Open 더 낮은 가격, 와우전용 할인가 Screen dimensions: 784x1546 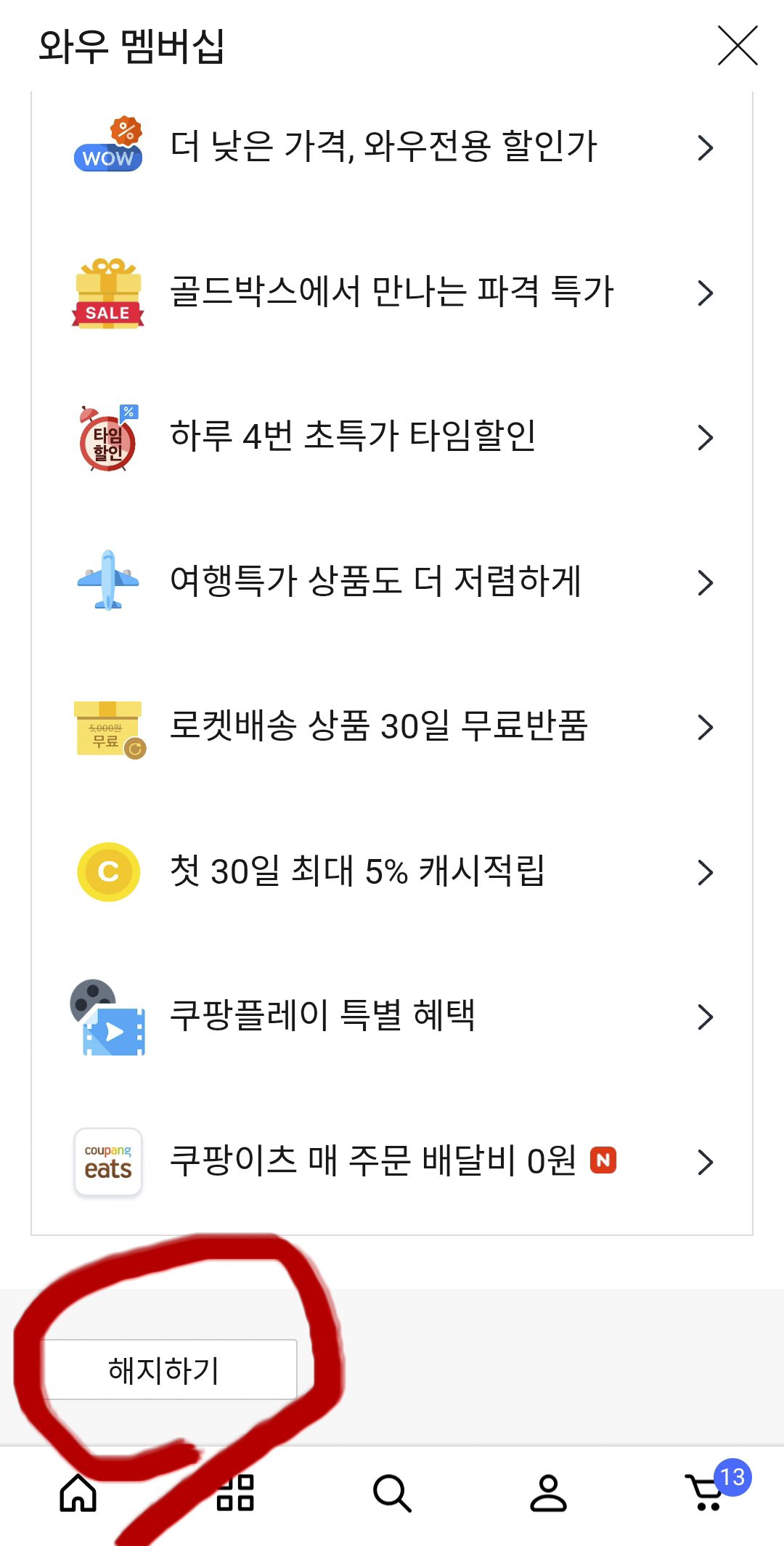(x=392, y=147)
